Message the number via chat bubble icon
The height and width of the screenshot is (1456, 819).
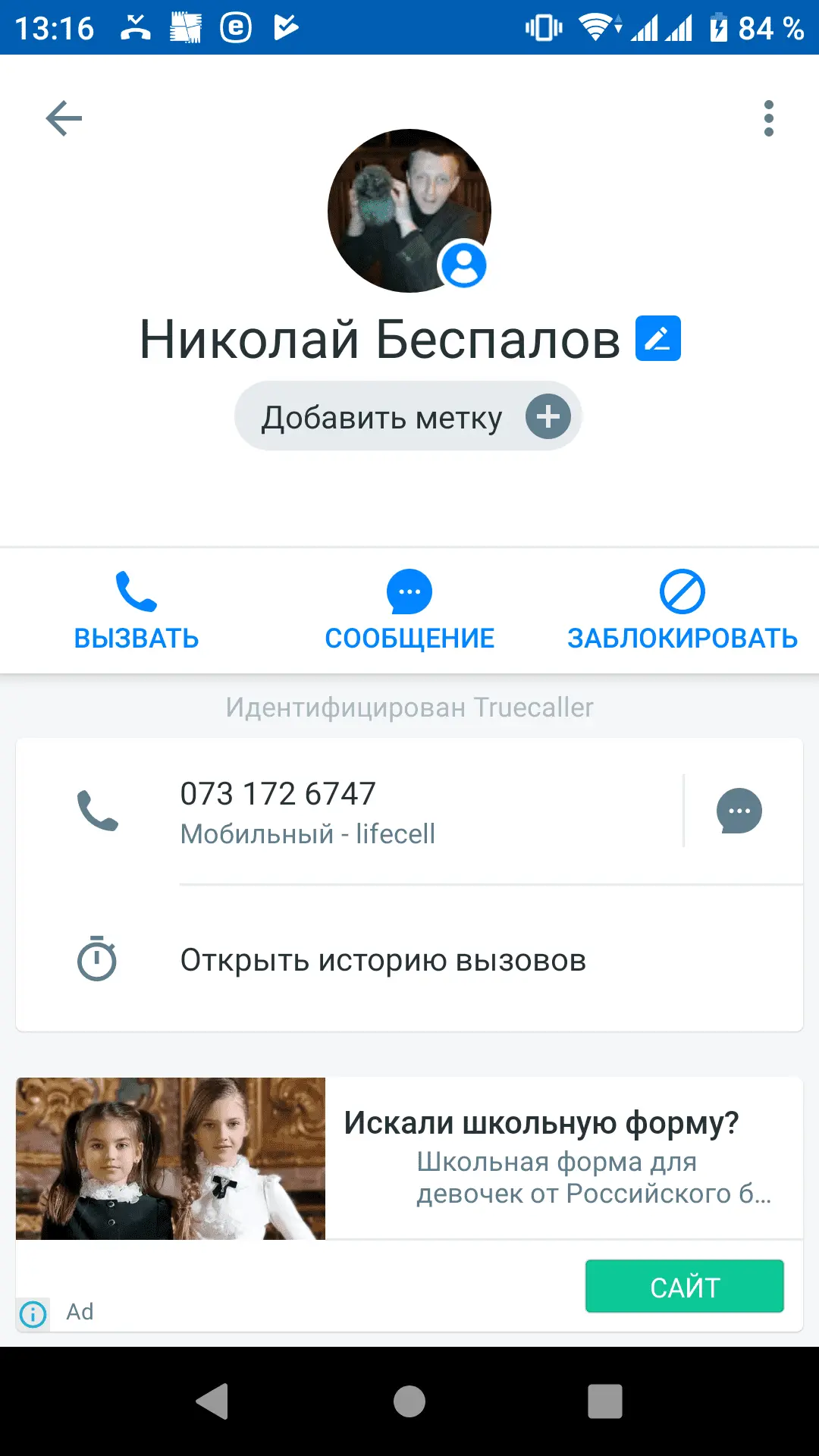tap(739, 811)
